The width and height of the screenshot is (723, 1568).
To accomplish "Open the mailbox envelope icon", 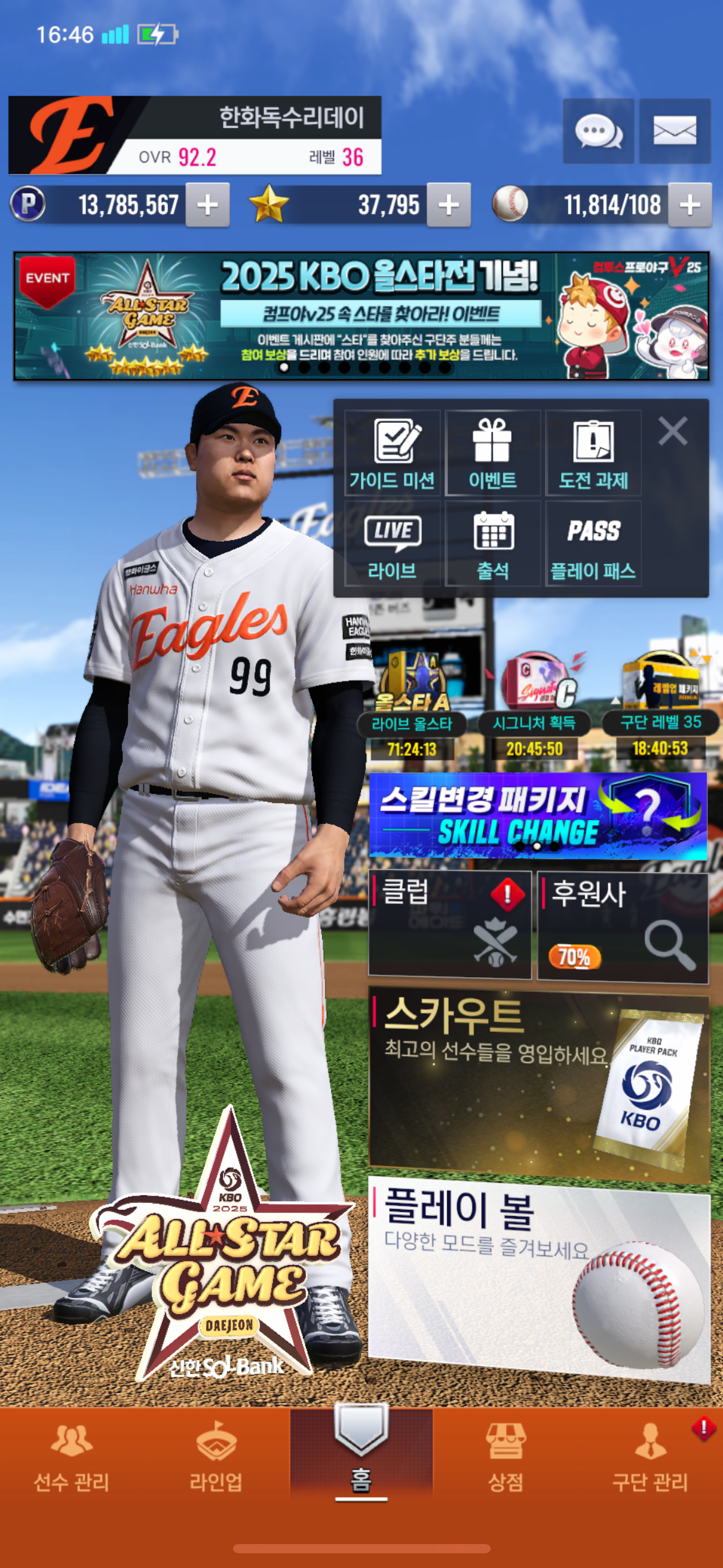I will [x=675, y=131].
